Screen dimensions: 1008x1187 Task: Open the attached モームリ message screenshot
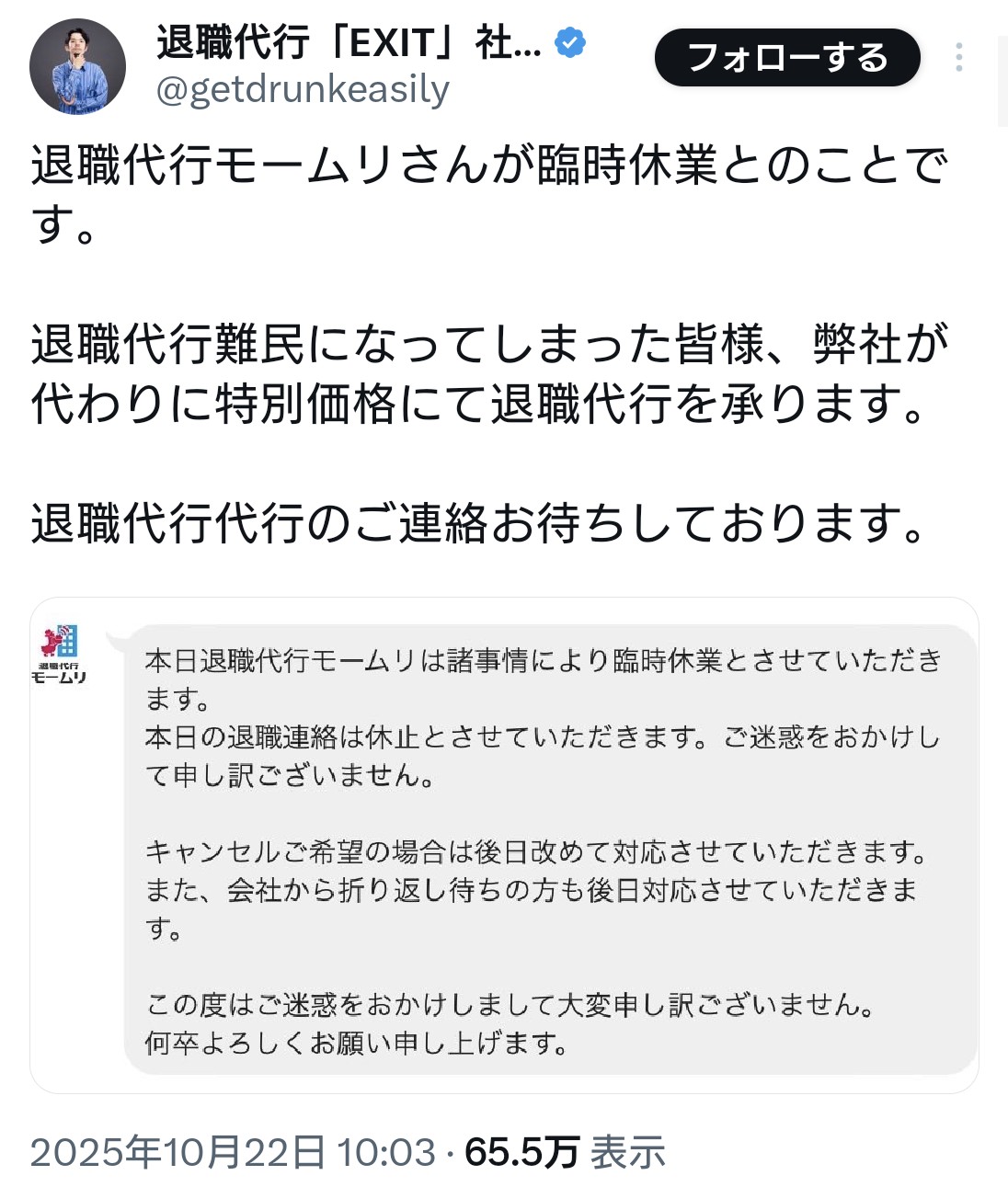[x=504, y=845]
